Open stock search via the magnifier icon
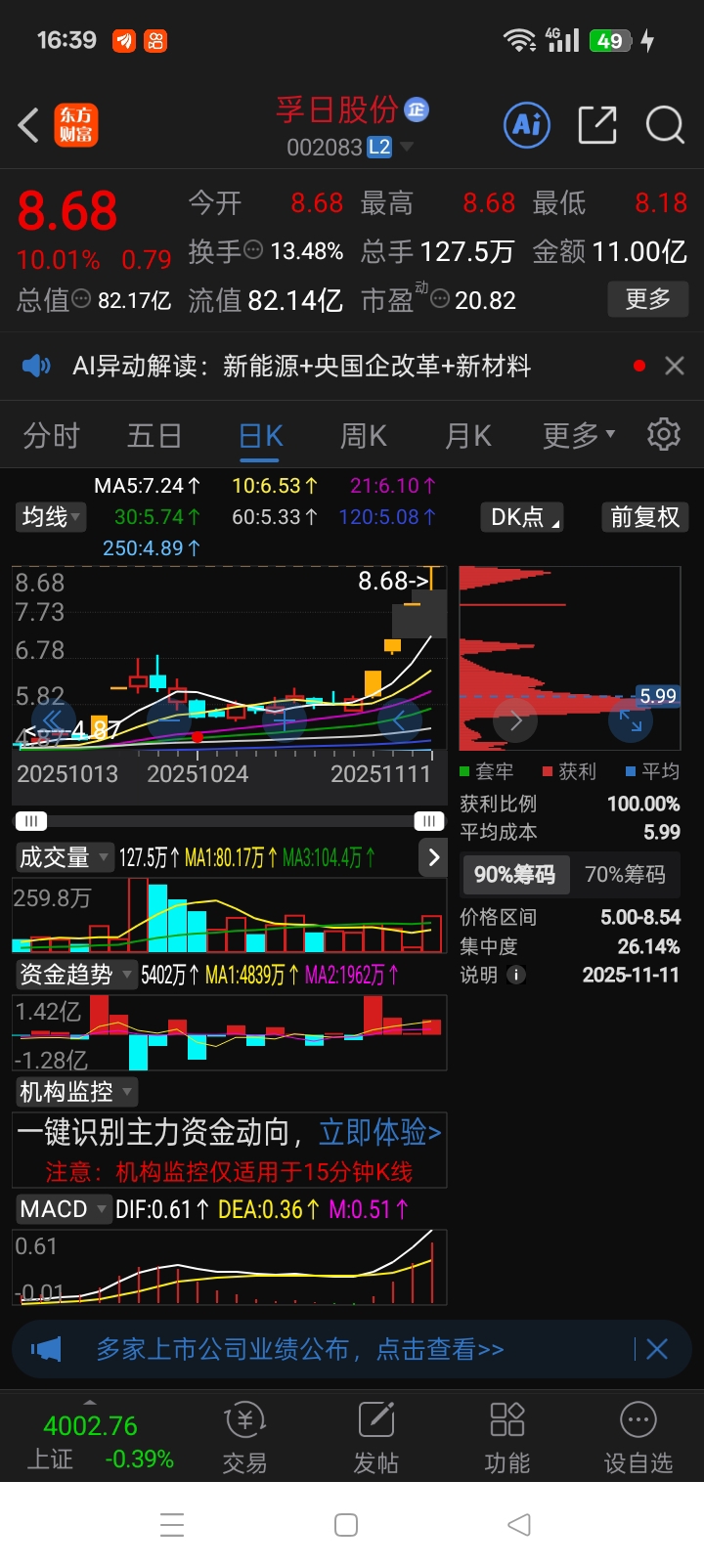 664,125
